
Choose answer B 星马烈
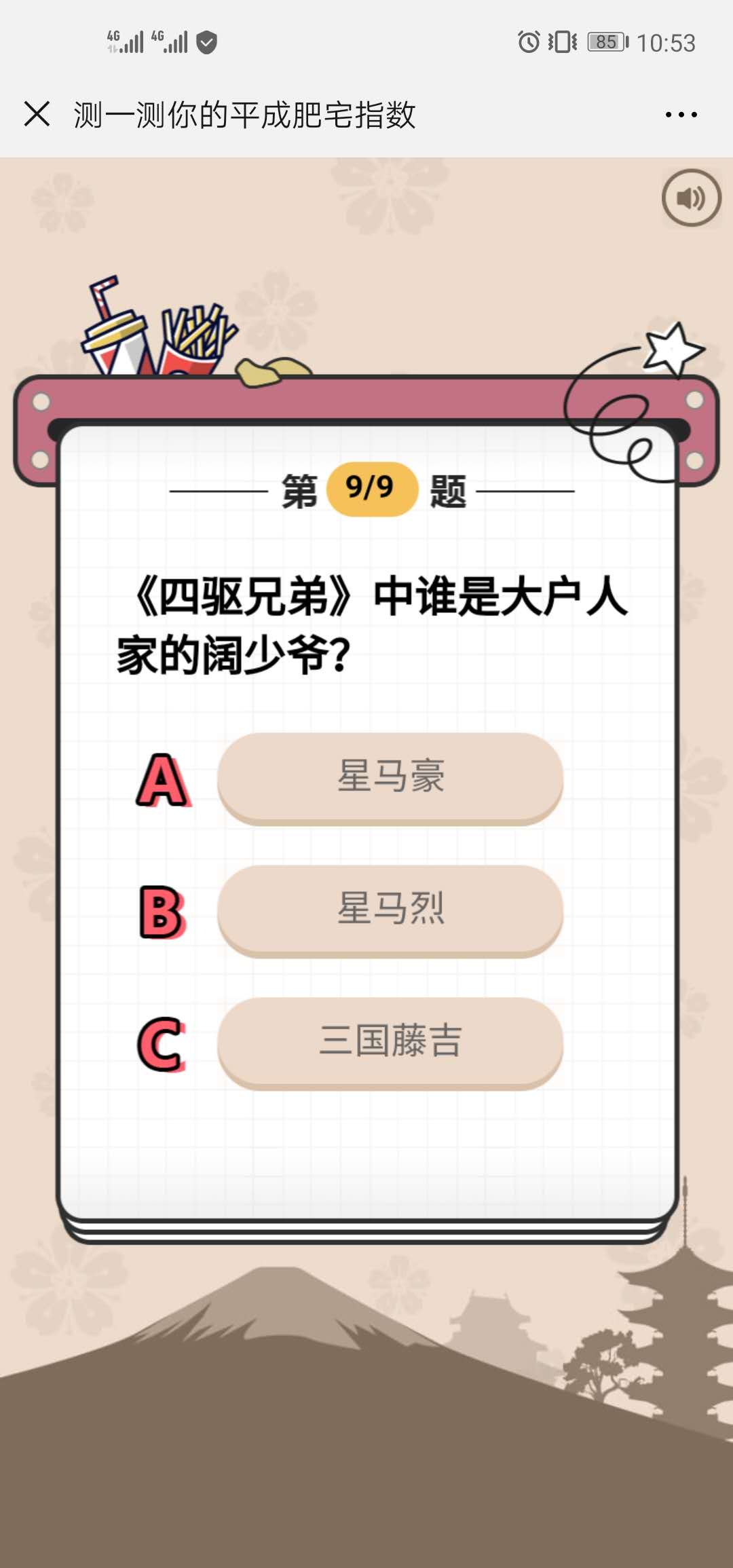390,909
